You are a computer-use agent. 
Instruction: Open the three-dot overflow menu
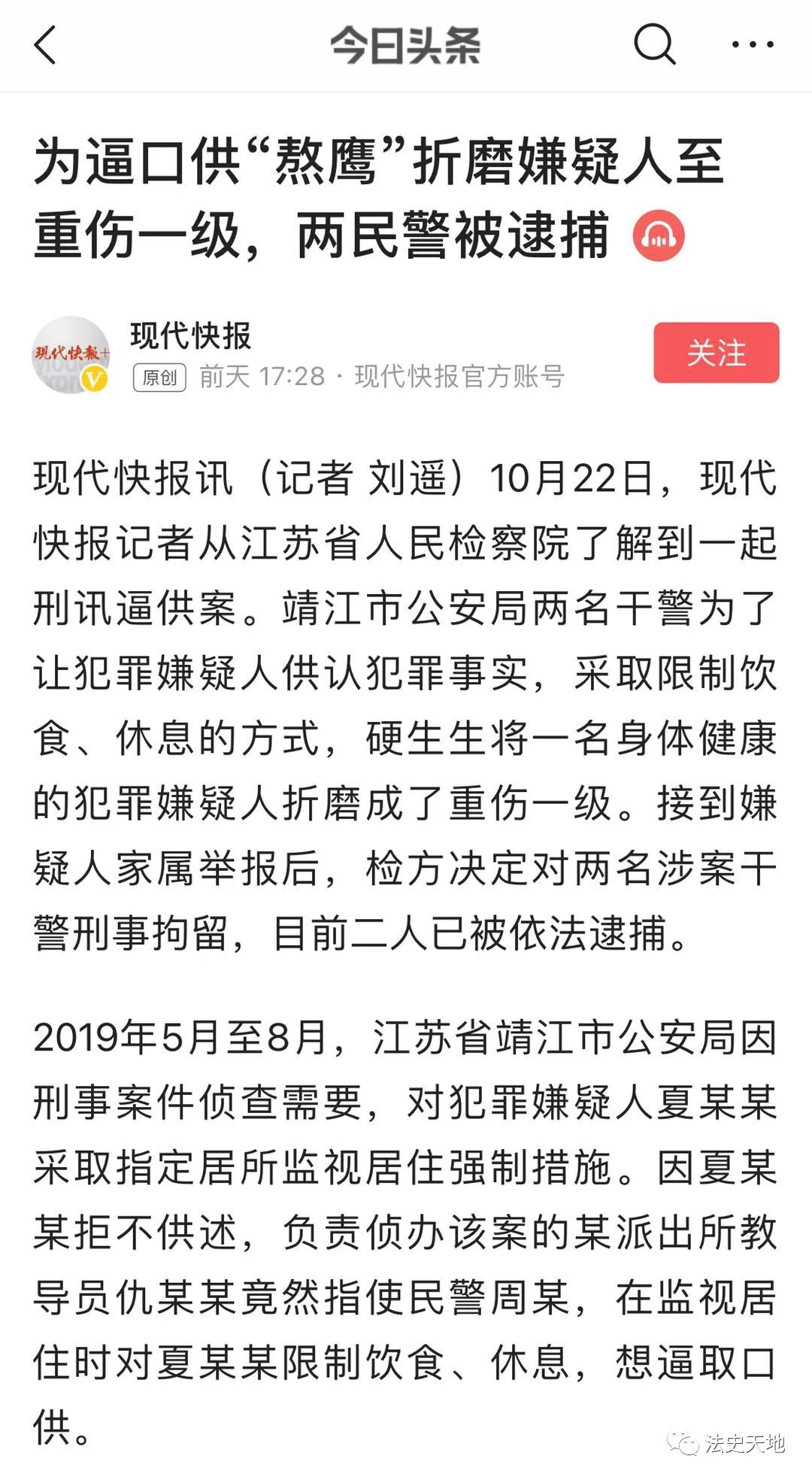[753, 45]
